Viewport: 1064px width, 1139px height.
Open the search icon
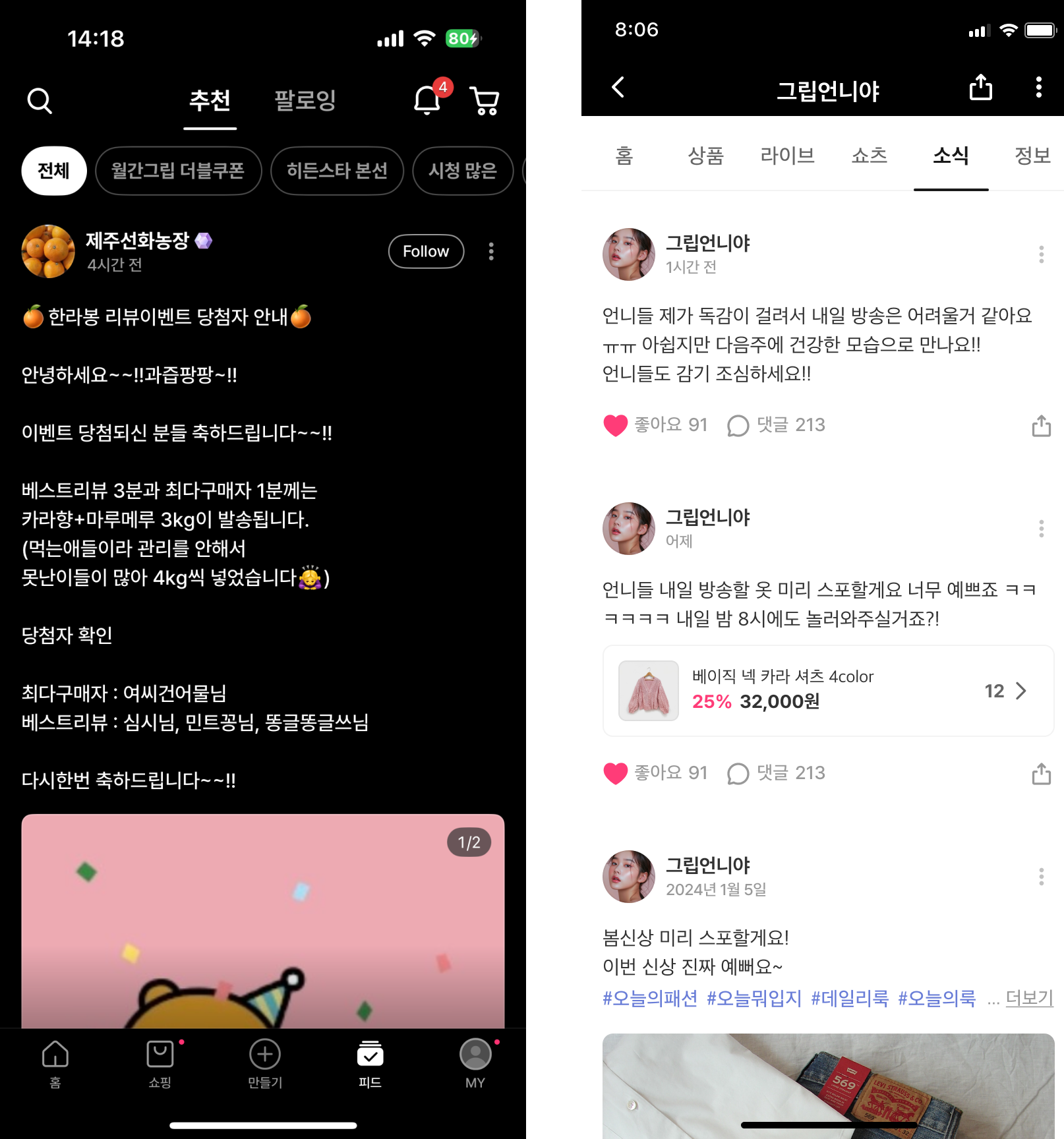40,101
